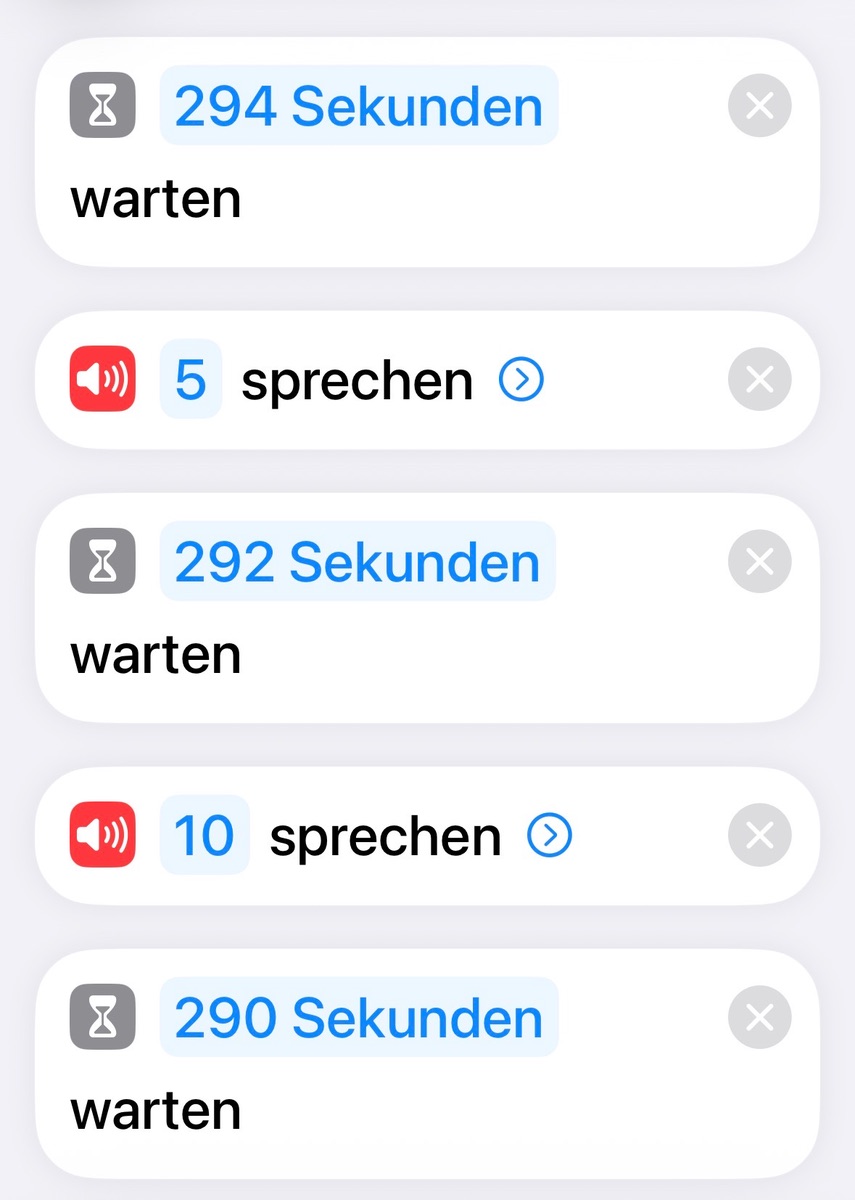The width and height of the screenshot is (855, 1200).
Task: Change the 292 Sekunden wait value
Action: (357, 562)
